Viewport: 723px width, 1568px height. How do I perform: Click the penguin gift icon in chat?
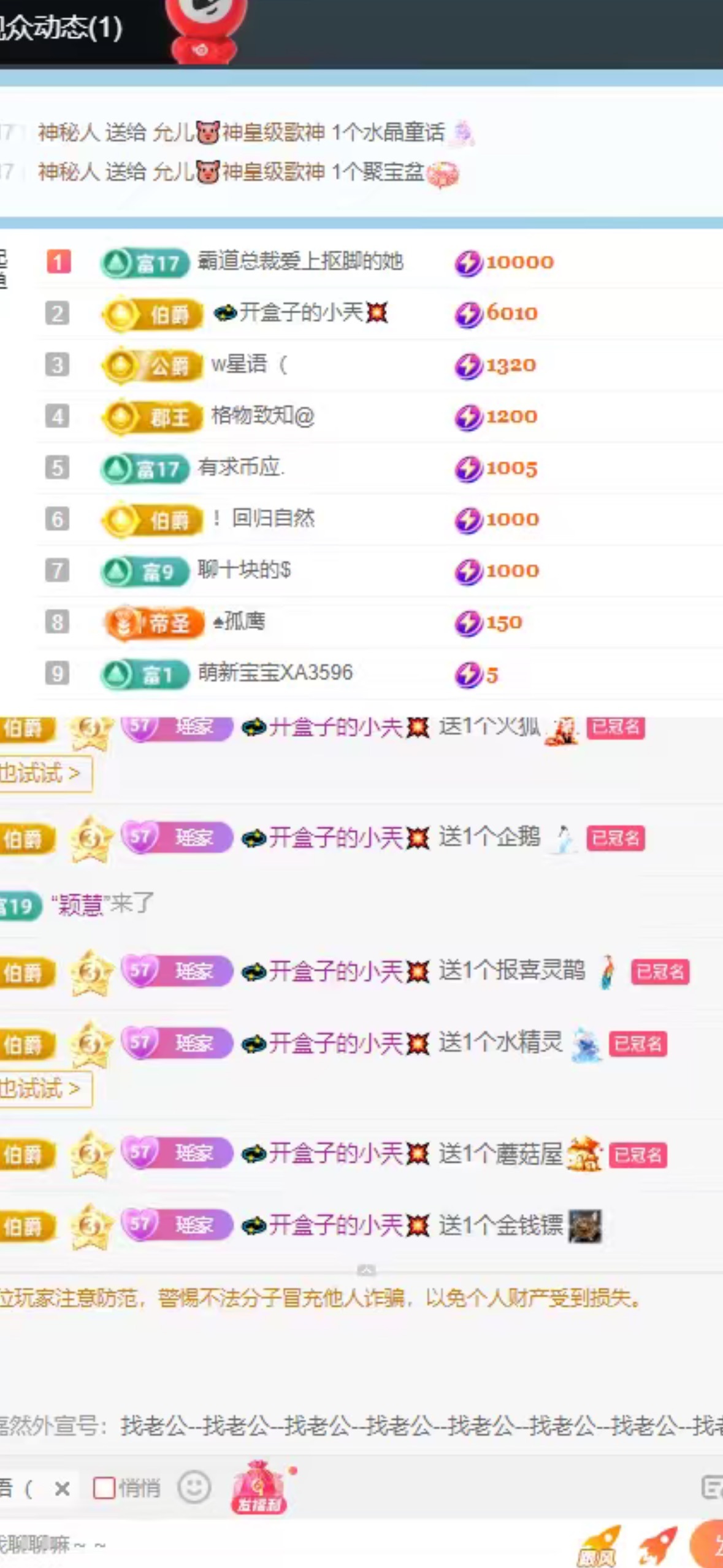tap(562, 840)
